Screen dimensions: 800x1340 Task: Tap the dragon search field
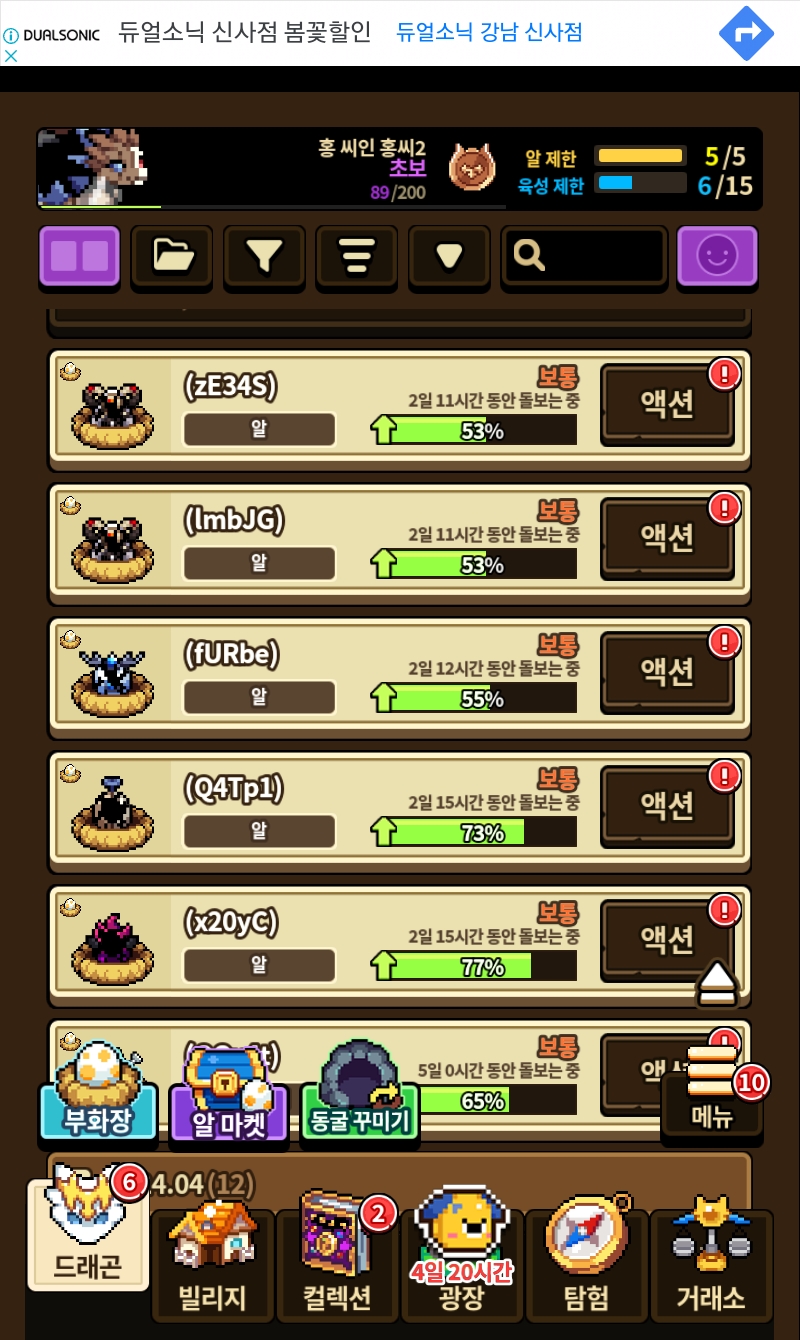click(583, 257)
